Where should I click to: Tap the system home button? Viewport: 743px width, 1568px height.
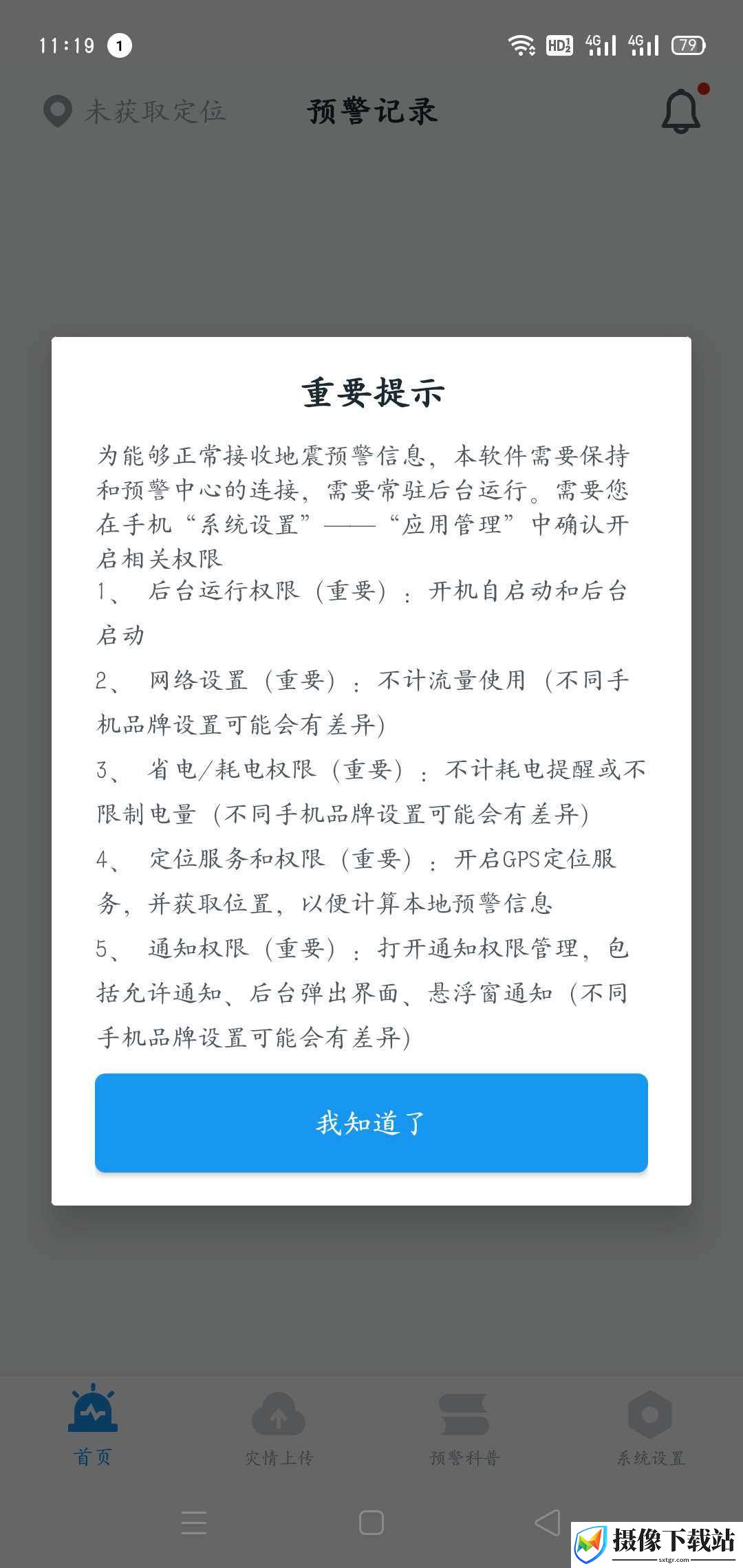pyautogui.click(x=371, y=1523)
